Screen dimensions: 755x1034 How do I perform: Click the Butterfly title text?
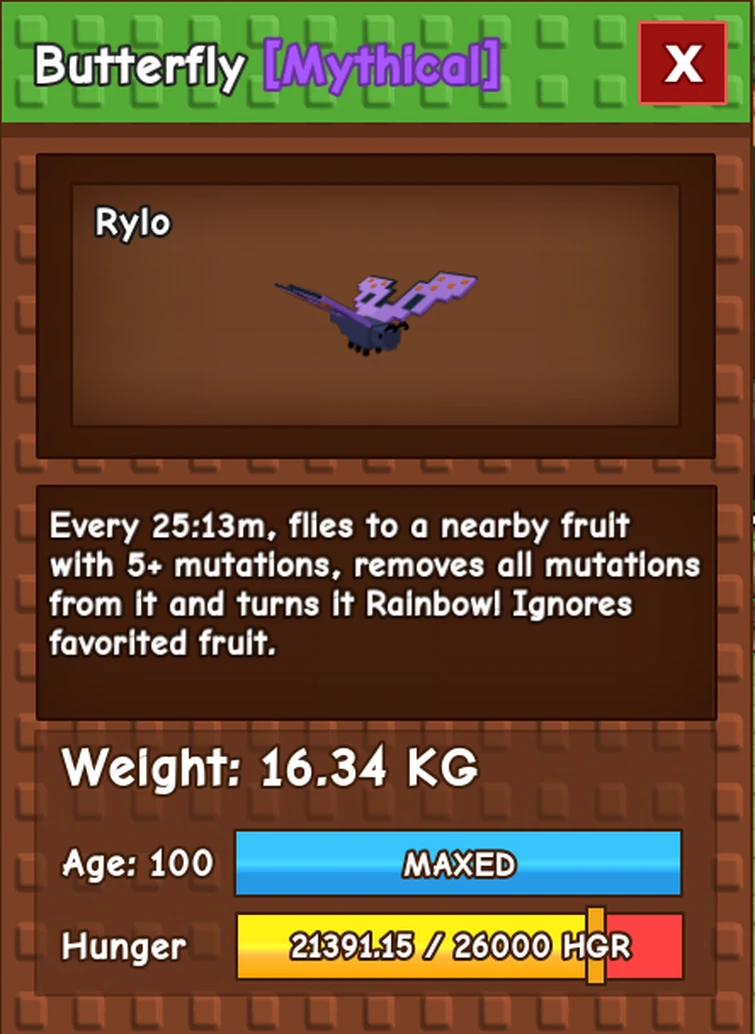[140, 65]
